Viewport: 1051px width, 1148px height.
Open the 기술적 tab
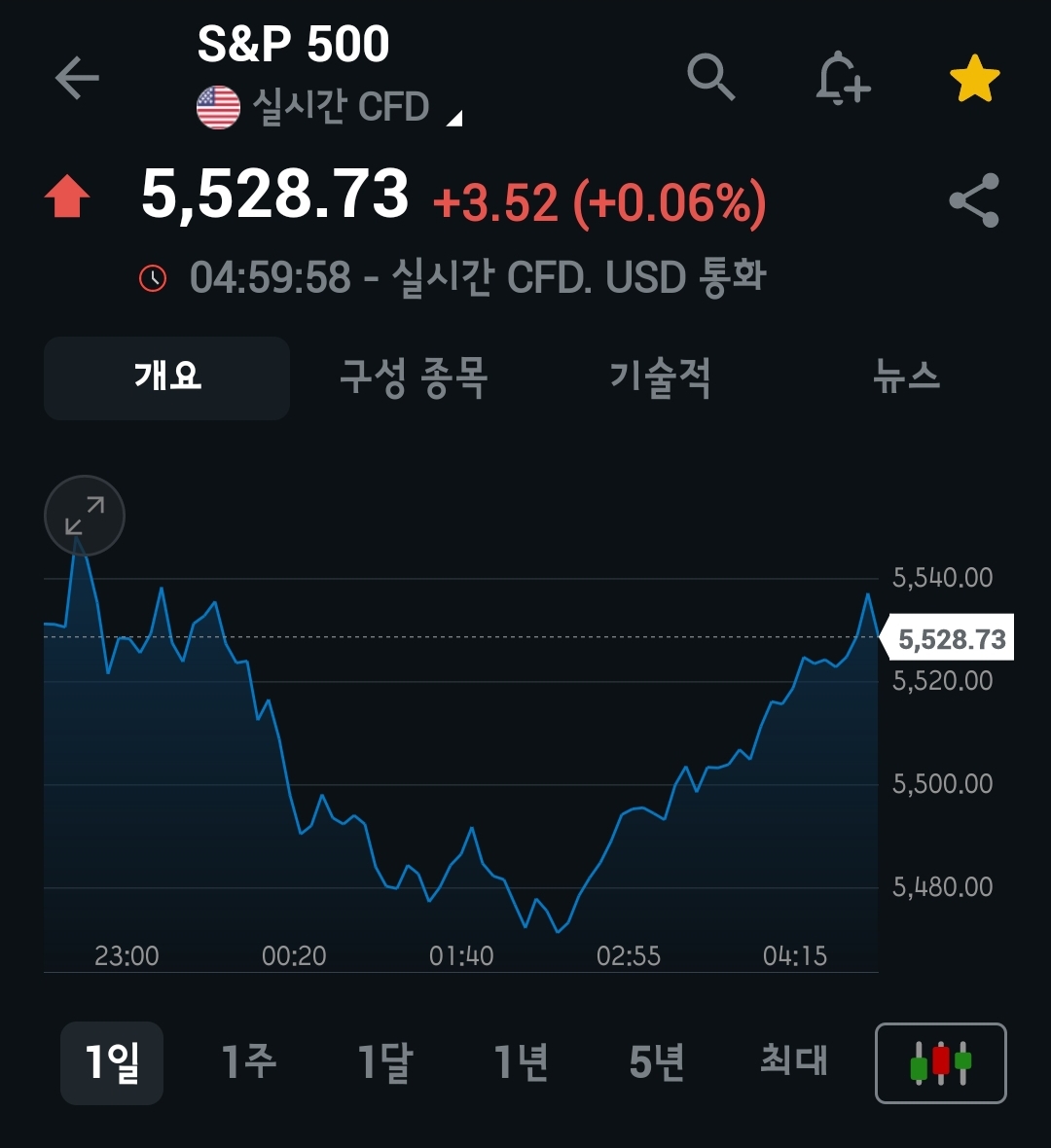coord(661,377)
